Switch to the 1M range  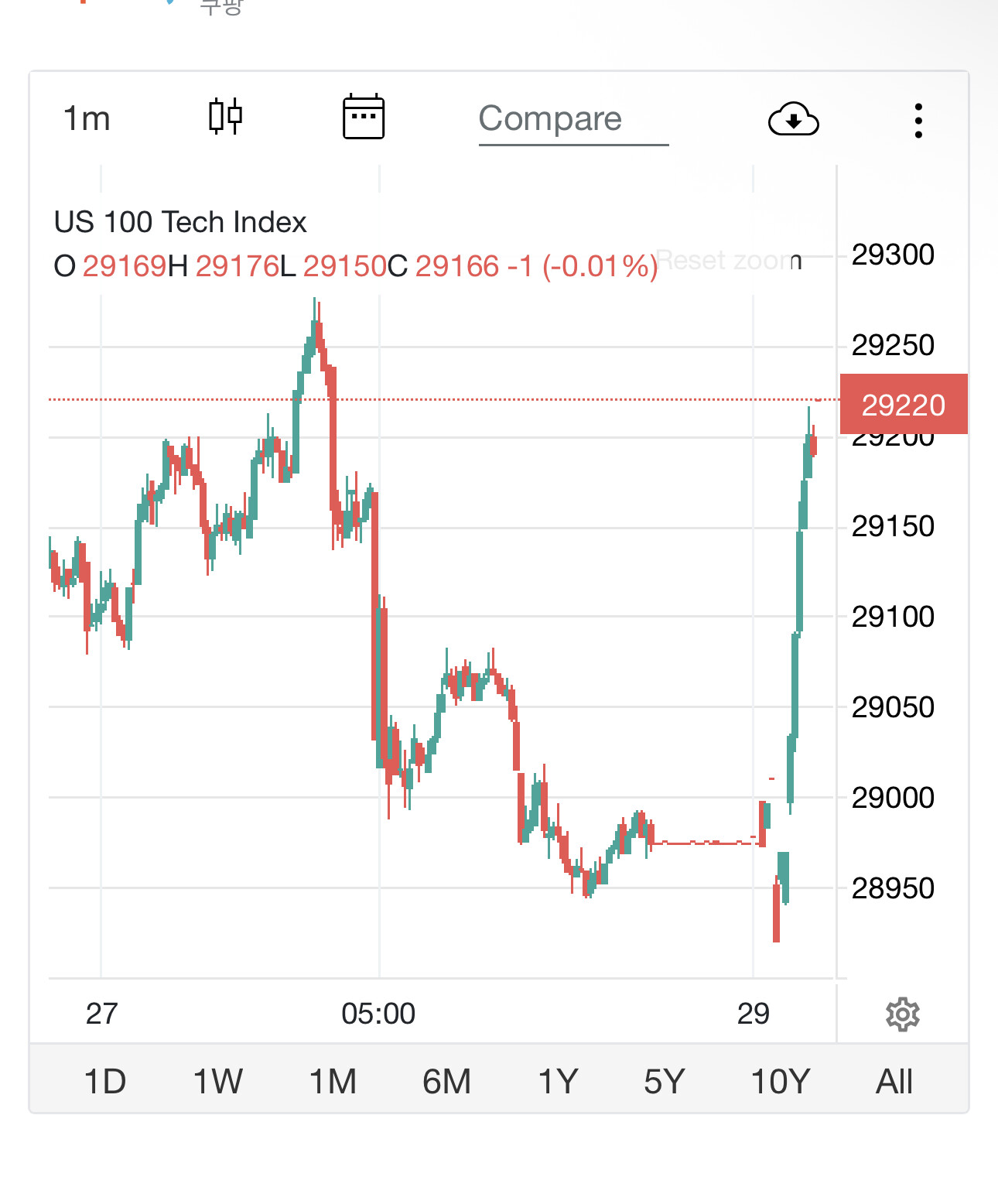coord(333,1081)
